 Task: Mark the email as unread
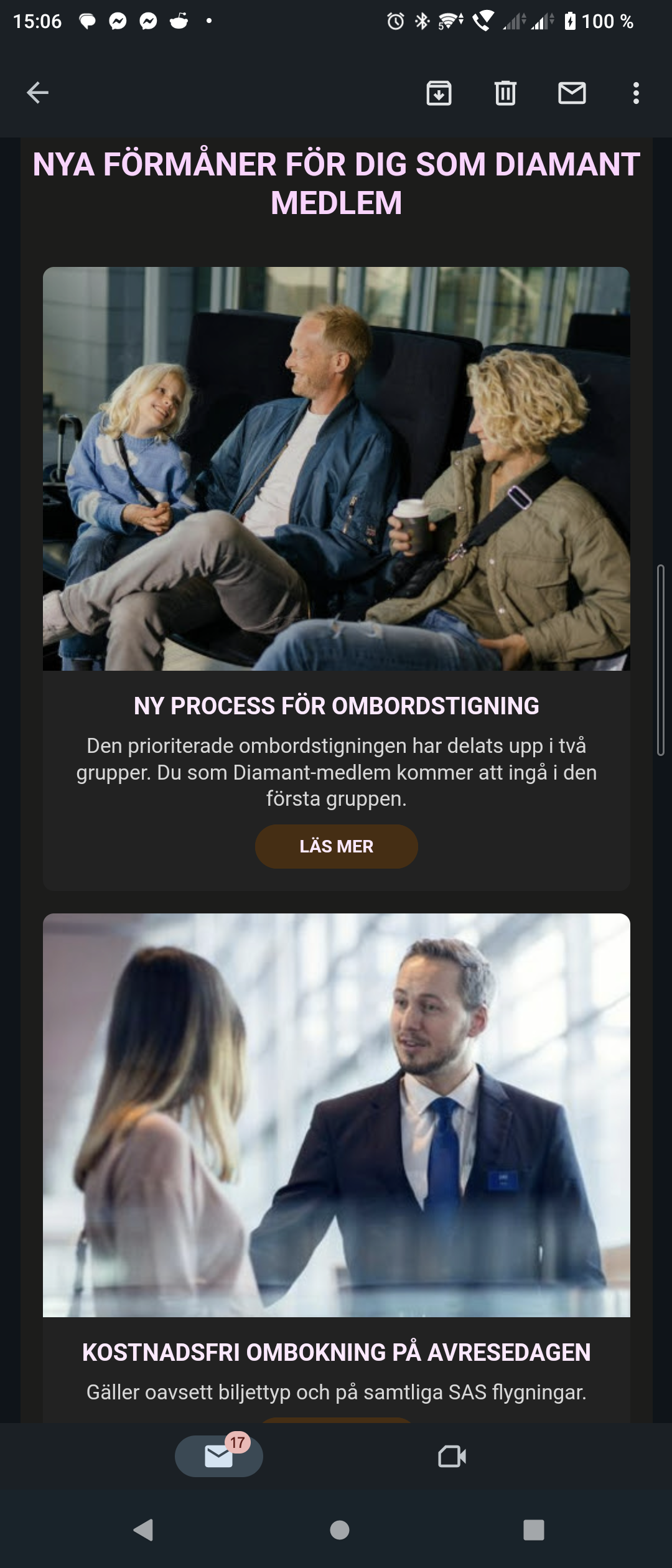(x=572, y=93)
